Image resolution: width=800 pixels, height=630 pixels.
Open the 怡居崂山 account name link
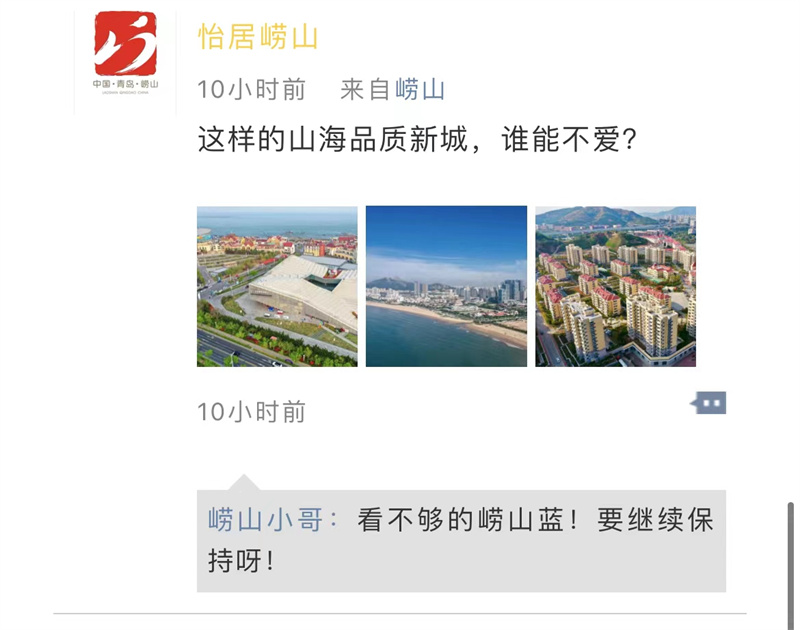pyautogui.click(x=258, y=38)
